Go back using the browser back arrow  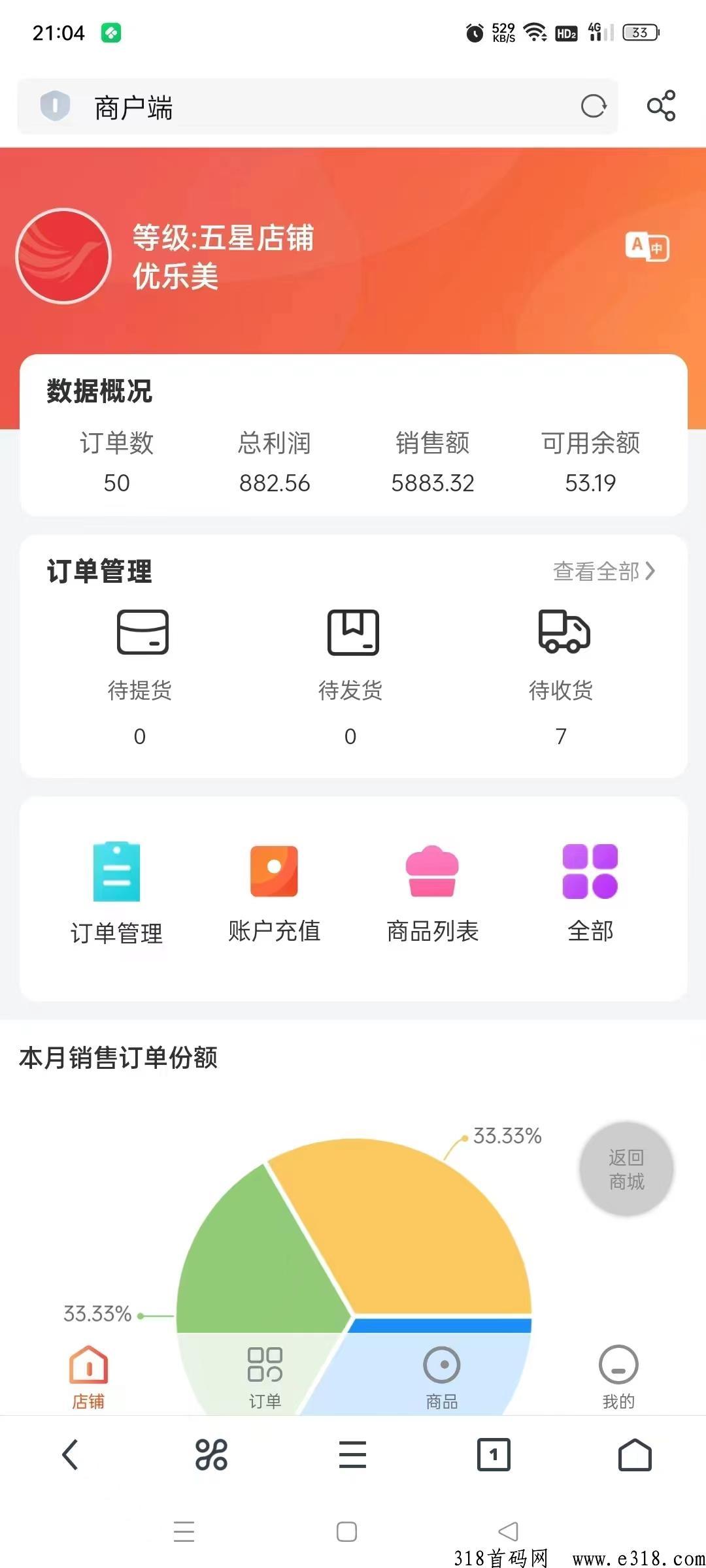coord(71,1455)
